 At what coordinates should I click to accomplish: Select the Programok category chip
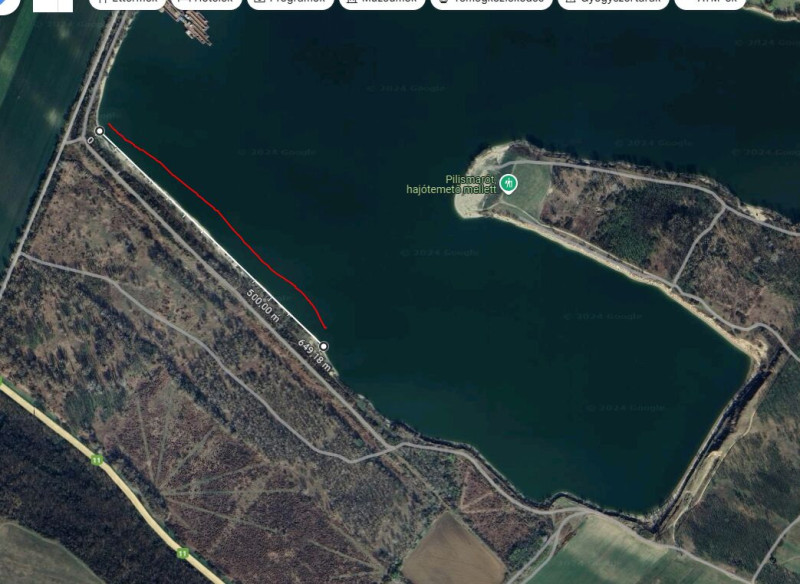point(290,3)
